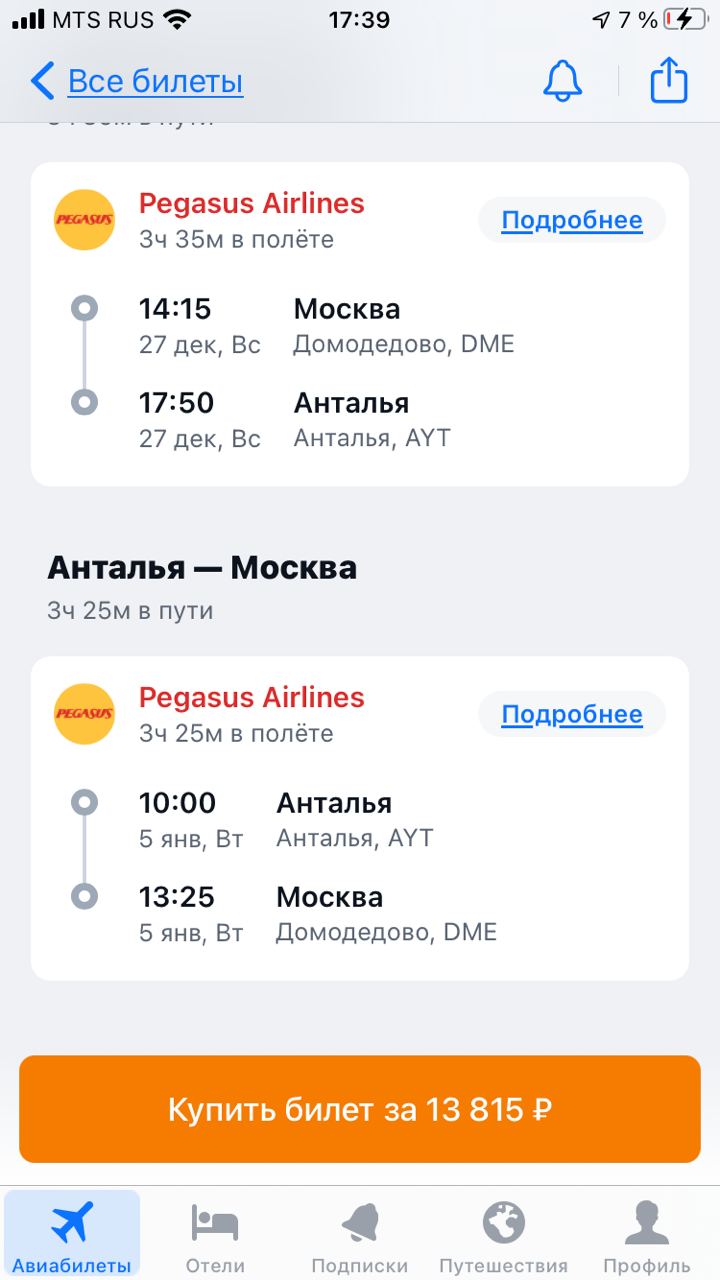Image resolution: width=720 pixels, height=1280 pixels.
Task: Go to the Путешествия tab
Action: tap(504, 1237)
